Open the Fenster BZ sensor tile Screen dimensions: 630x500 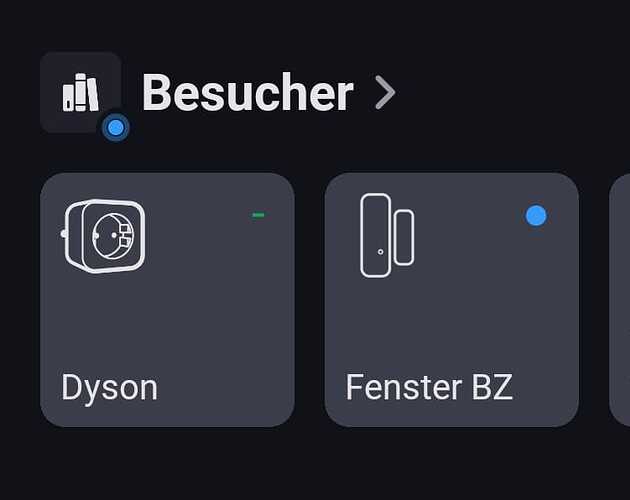[451, 300]
